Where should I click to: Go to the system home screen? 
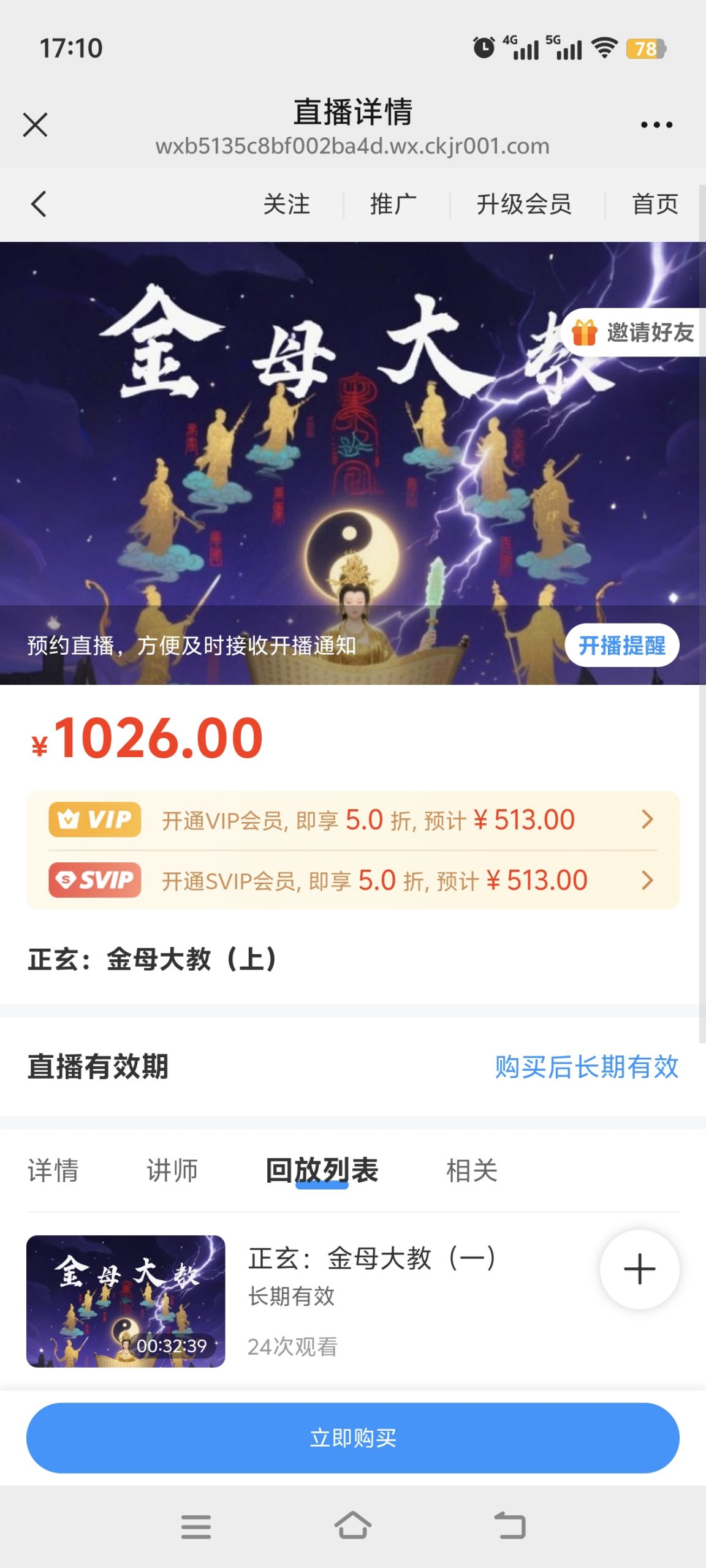(352, 1525)
